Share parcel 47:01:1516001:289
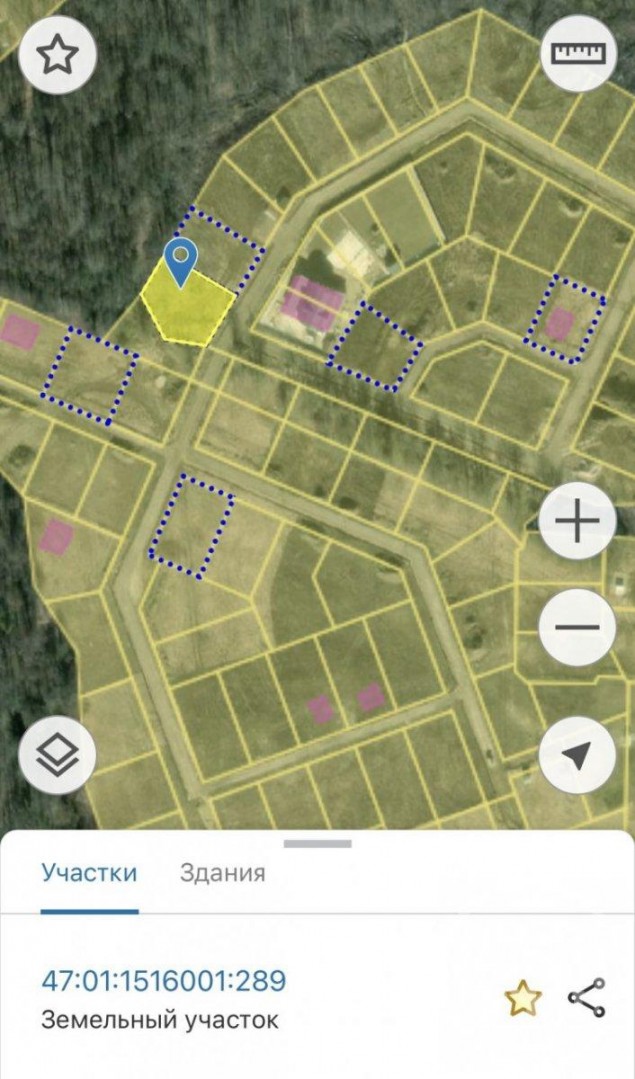635x1079 pixels. tap(586, 998)
